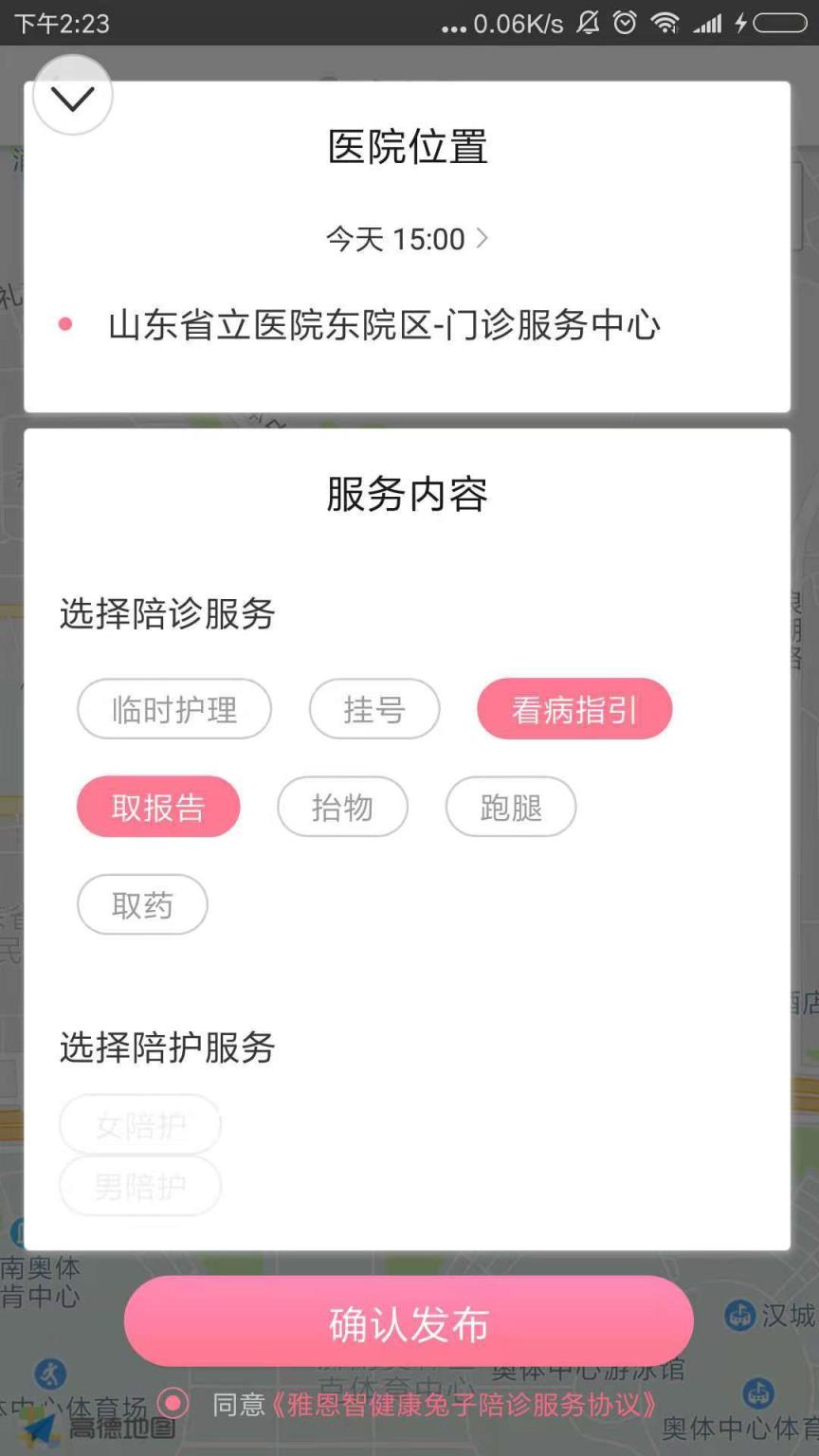Click the alarm clock status bar icon
The height and width of the screenshot is (1456, 819).
pyautogui.click(x=627, y=21)
